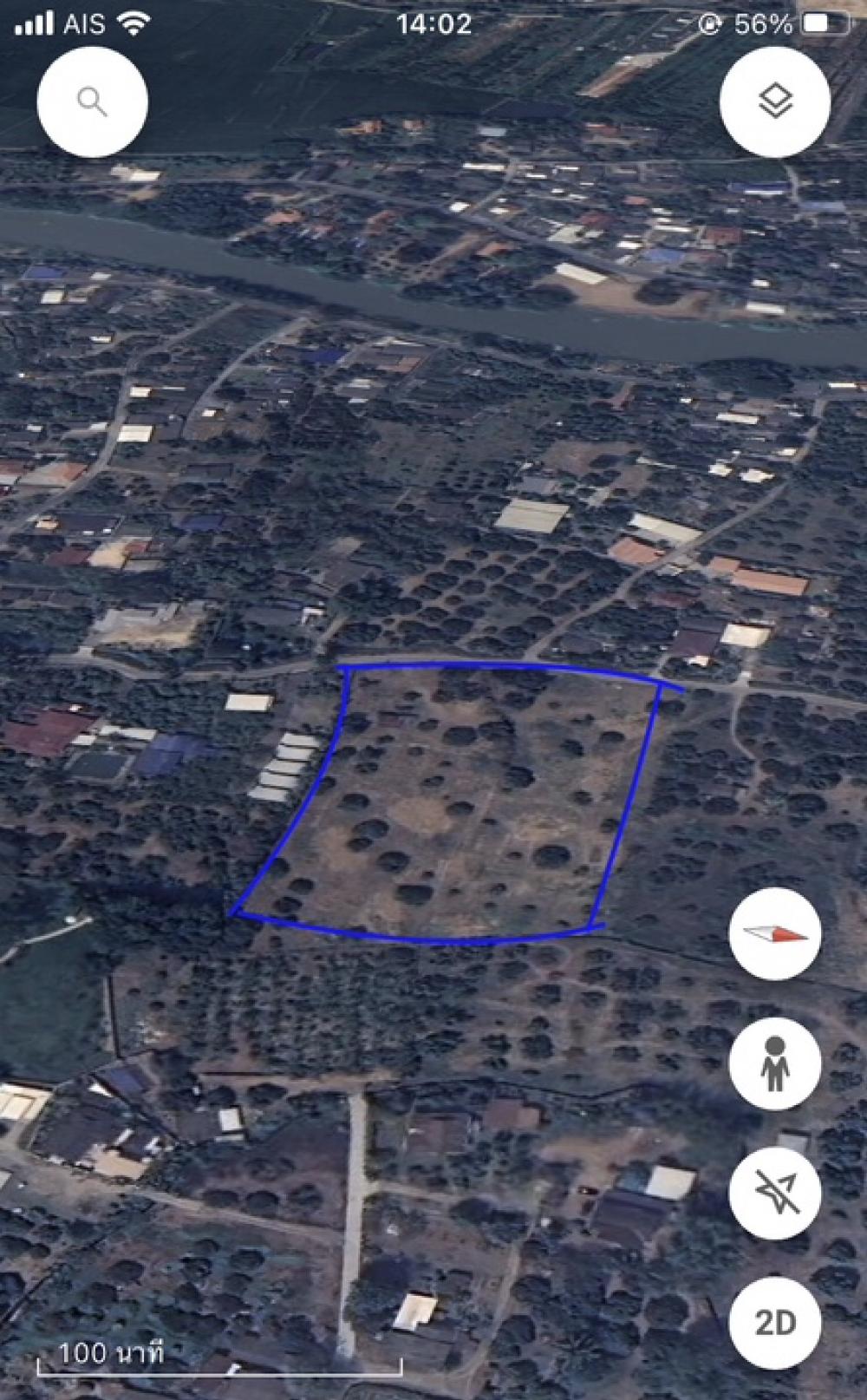Tap the crossed-out location arrow button
The height and width of the screenshot is (1400, 867).
(x=775, y=1193)
